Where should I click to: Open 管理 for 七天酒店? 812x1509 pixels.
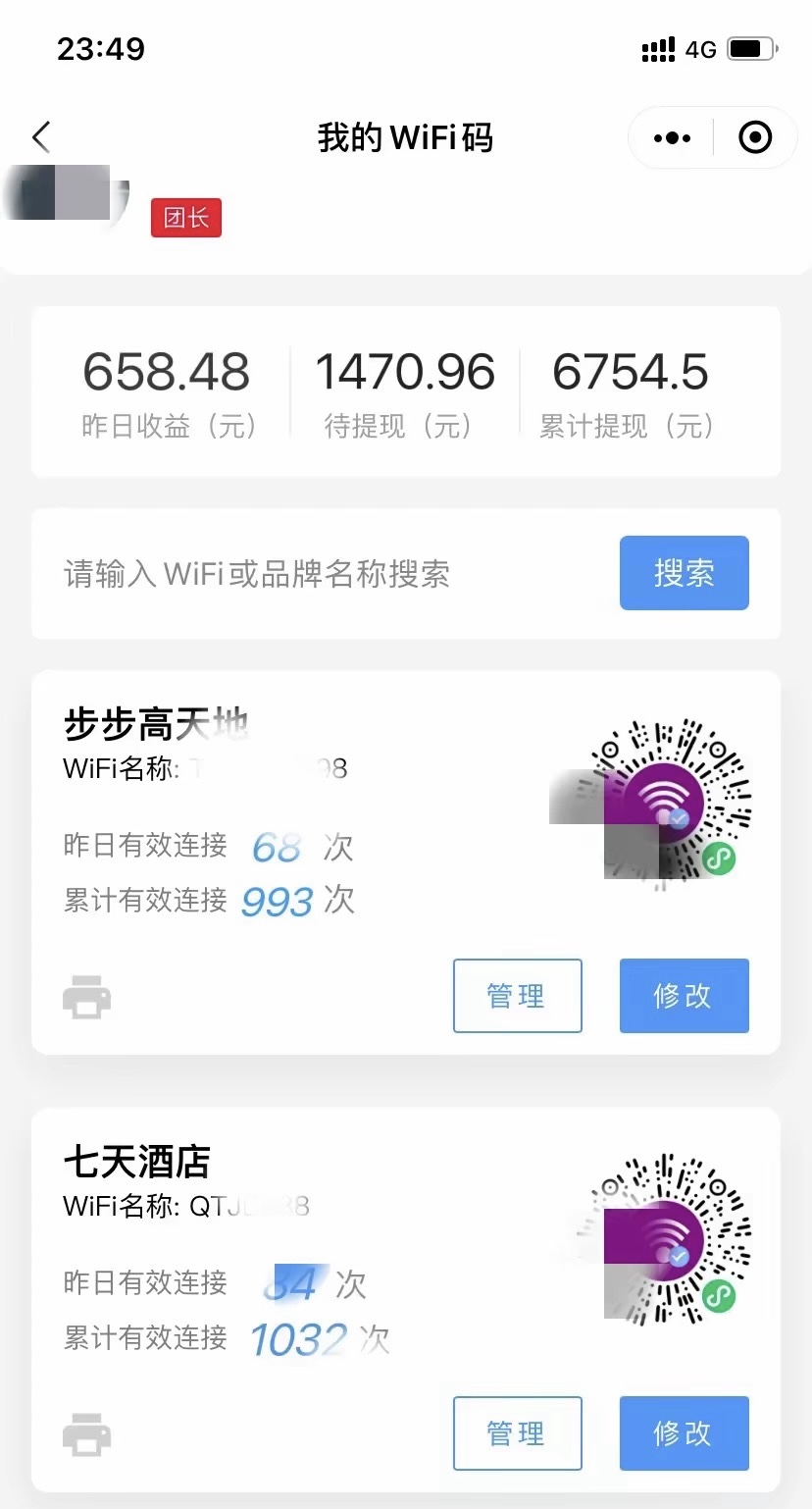517,1433
